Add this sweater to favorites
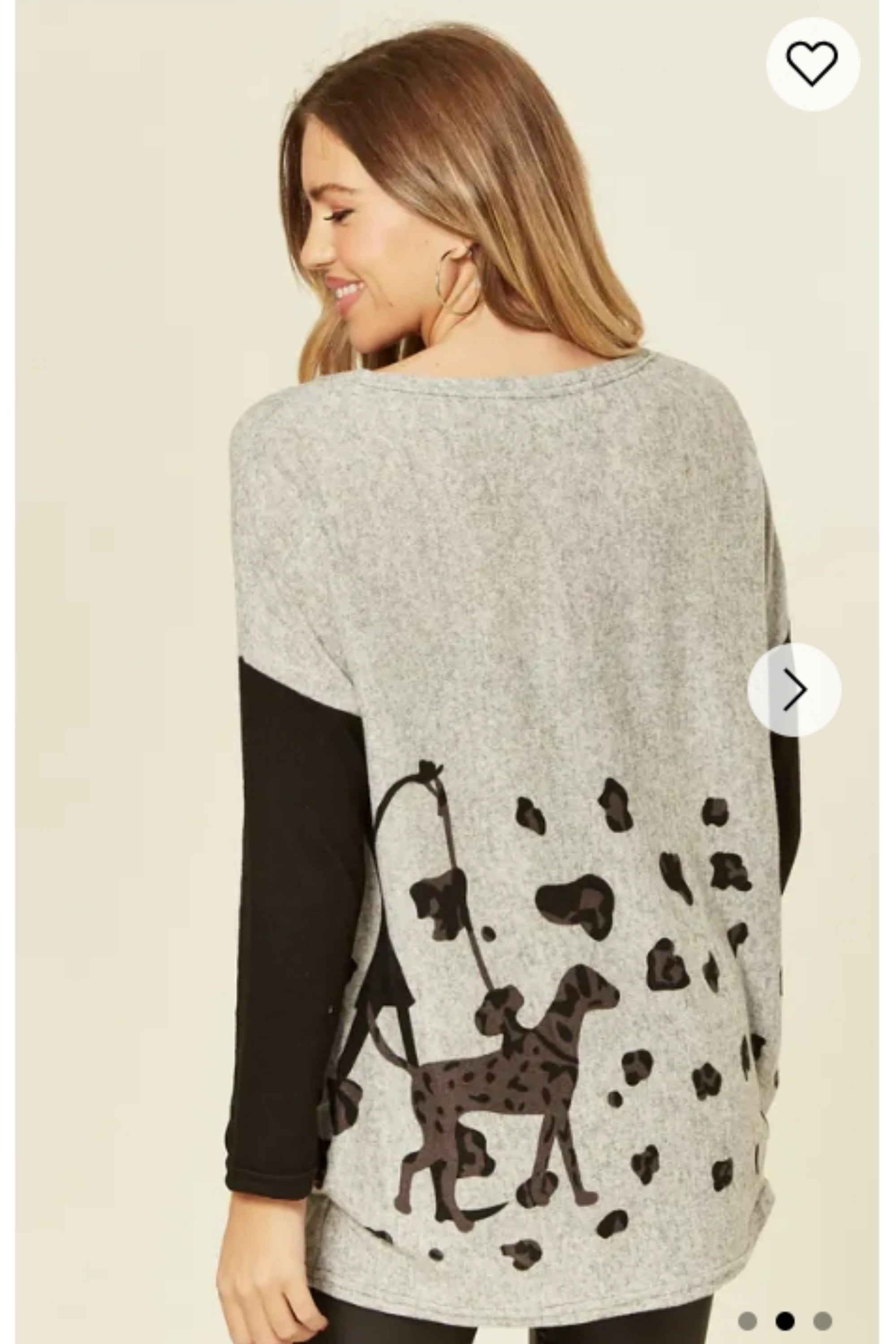This screenshot has height=1344, width=896. click(812, 64)
